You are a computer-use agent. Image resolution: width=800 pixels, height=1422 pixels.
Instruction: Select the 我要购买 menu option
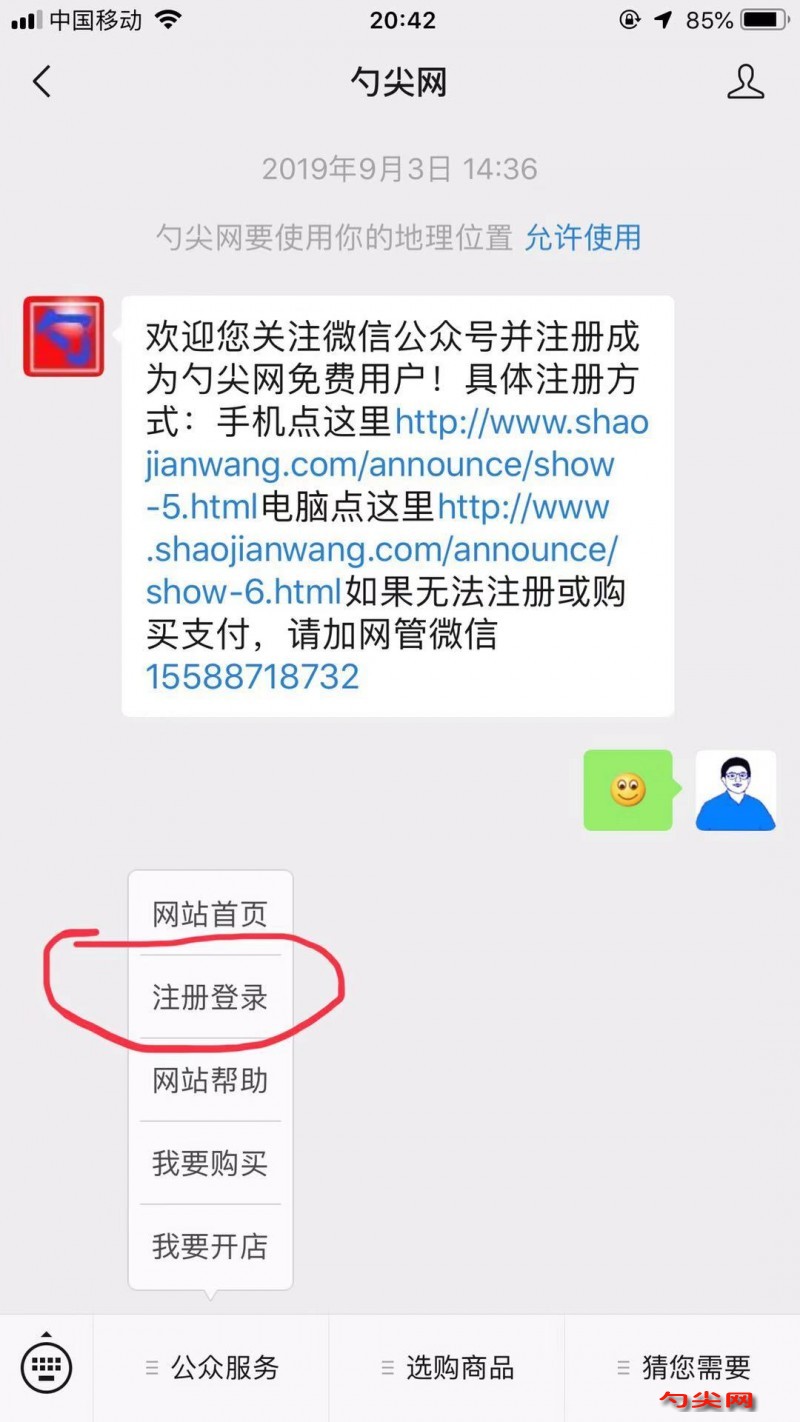point(210,1163)
